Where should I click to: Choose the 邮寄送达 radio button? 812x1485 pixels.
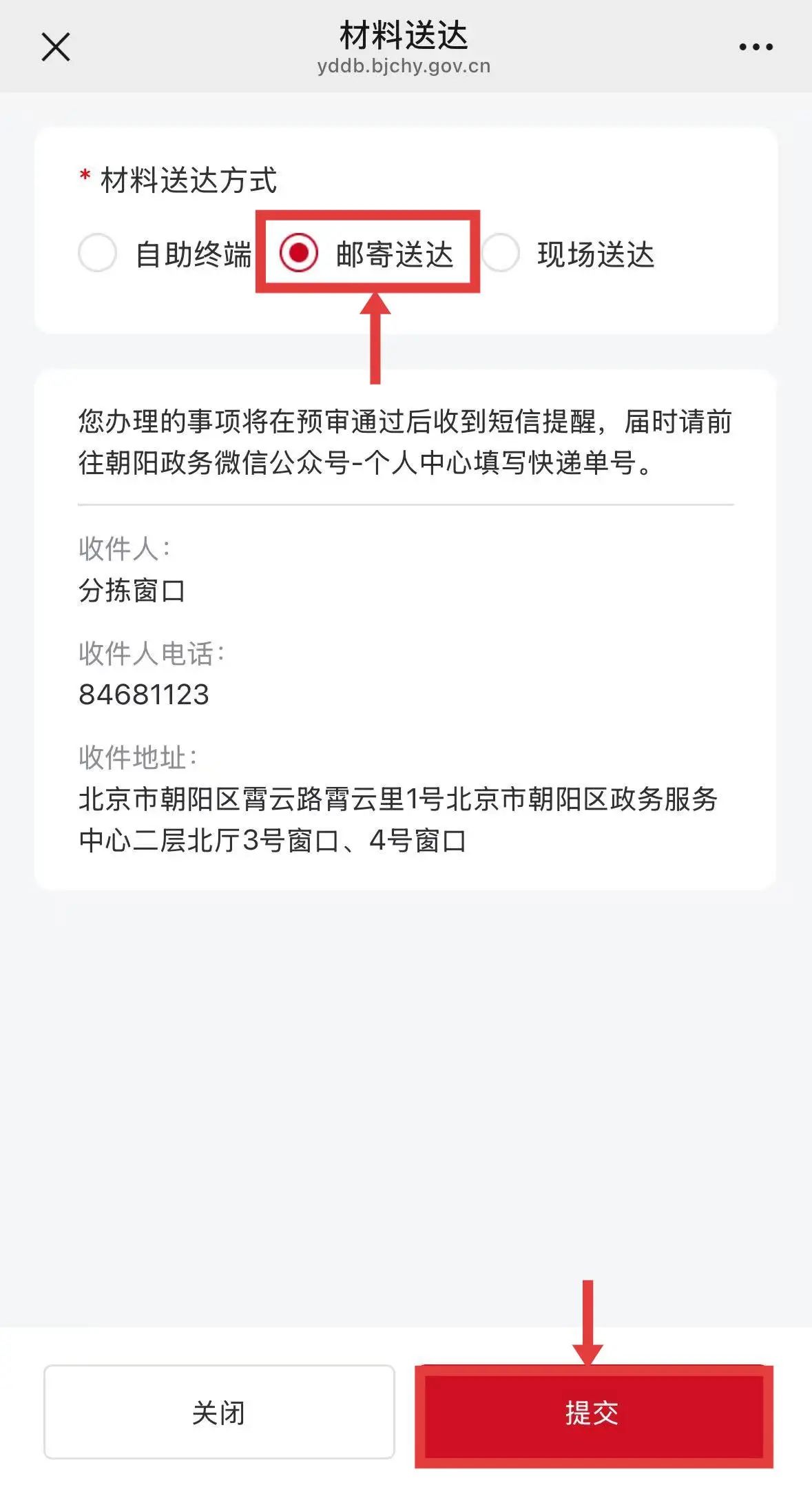(x=299, y=253)
